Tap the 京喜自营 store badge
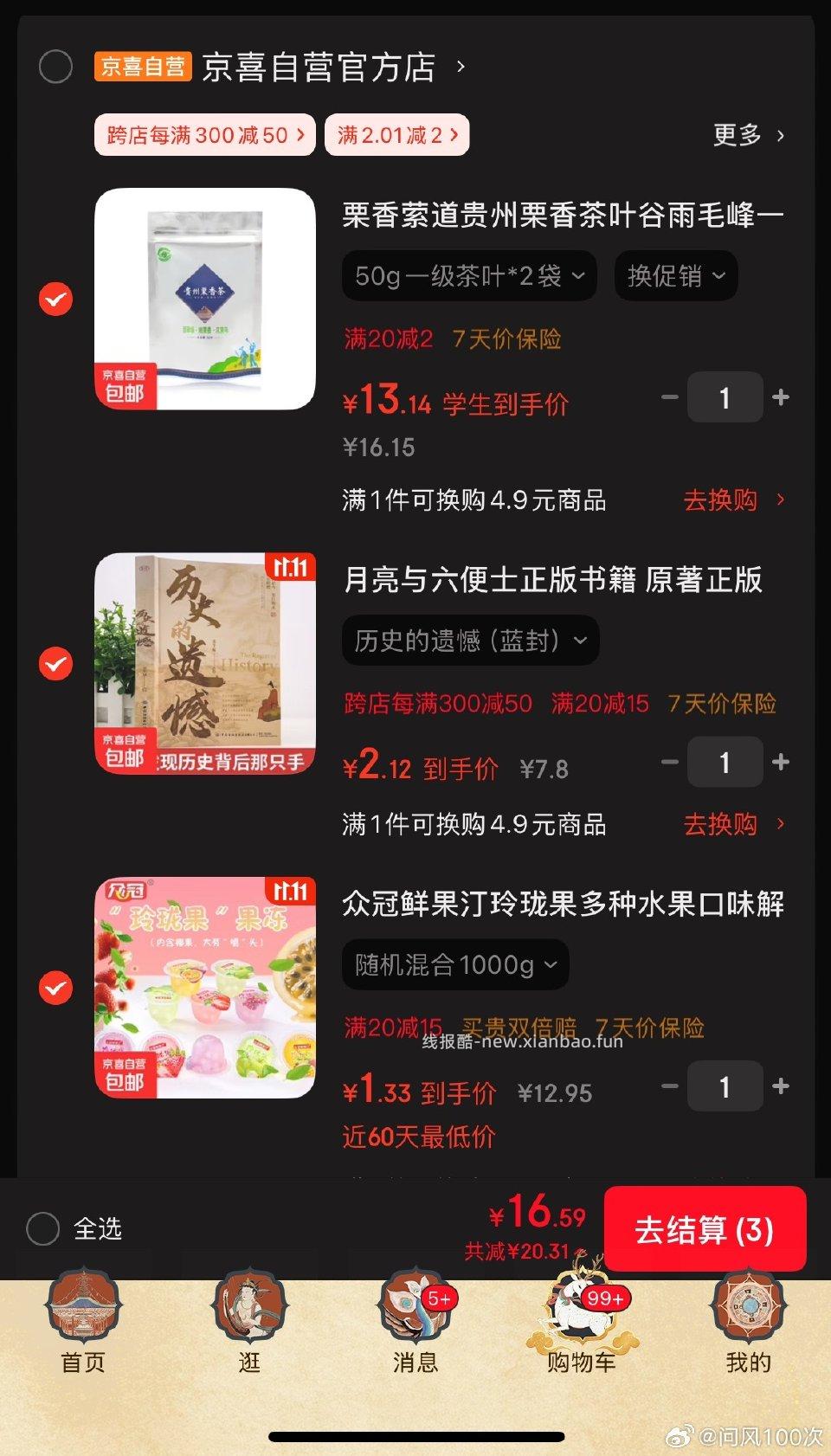This screenshot has height=1456, width=831. pyautogui.click(x=140, y=67)
